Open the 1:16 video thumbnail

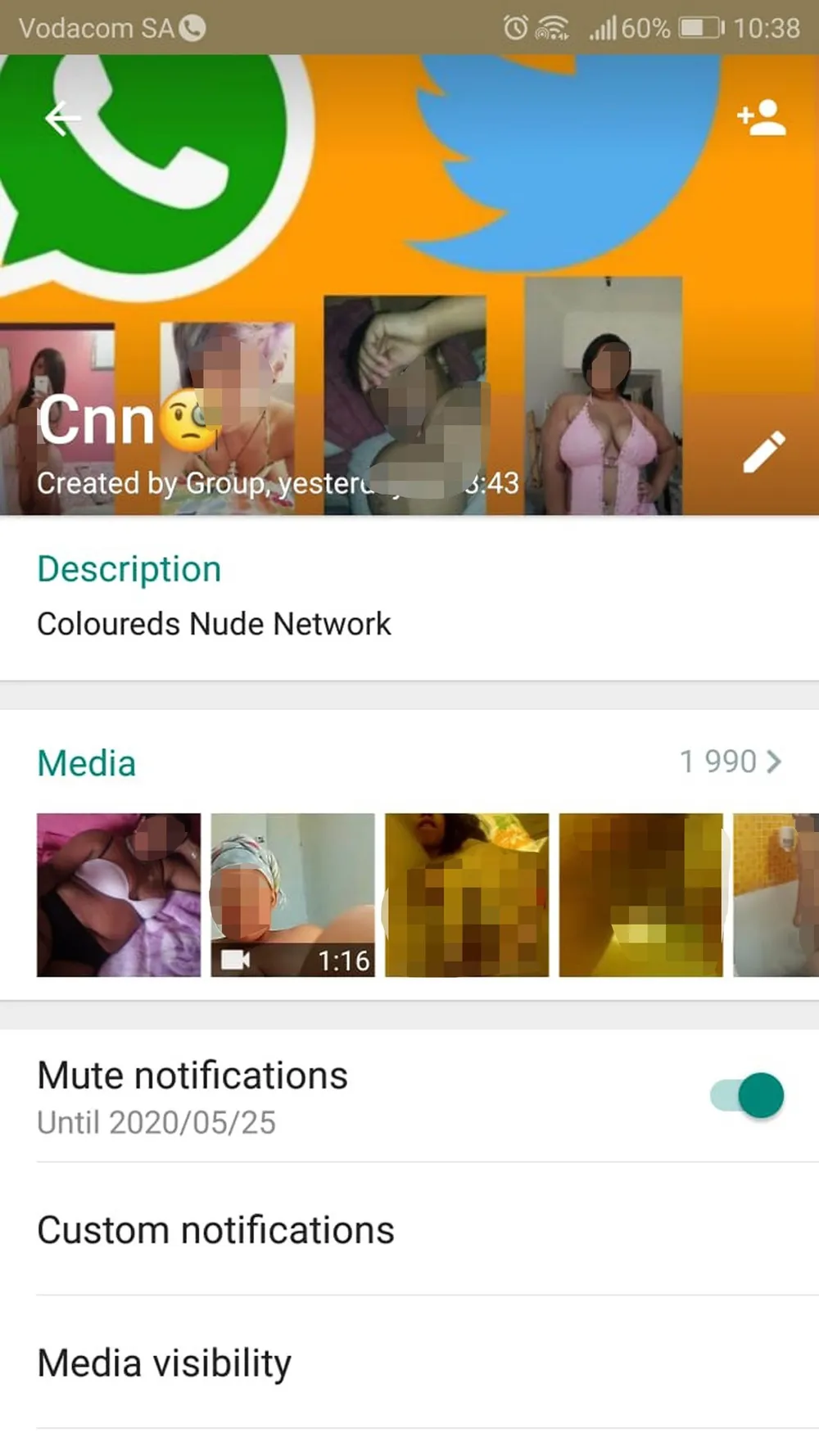point(292,894)
